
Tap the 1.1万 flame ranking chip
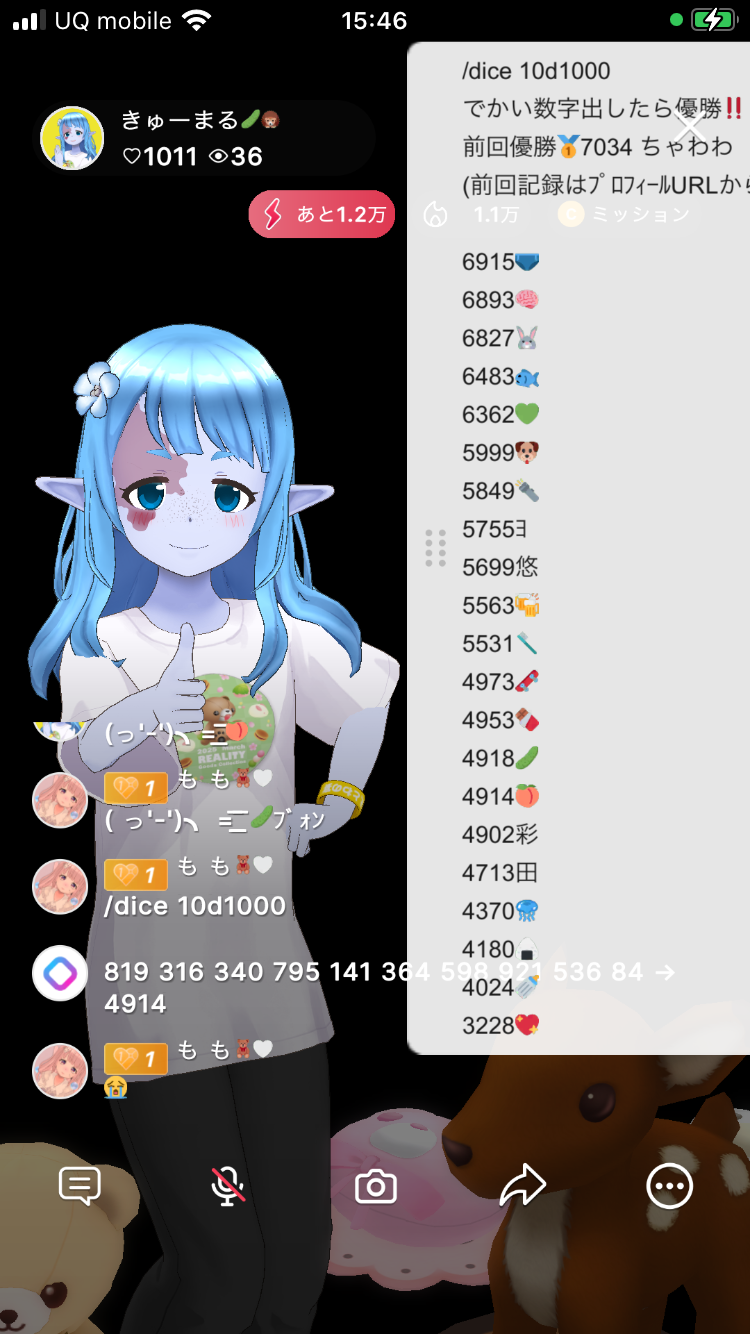click(478, 214)
